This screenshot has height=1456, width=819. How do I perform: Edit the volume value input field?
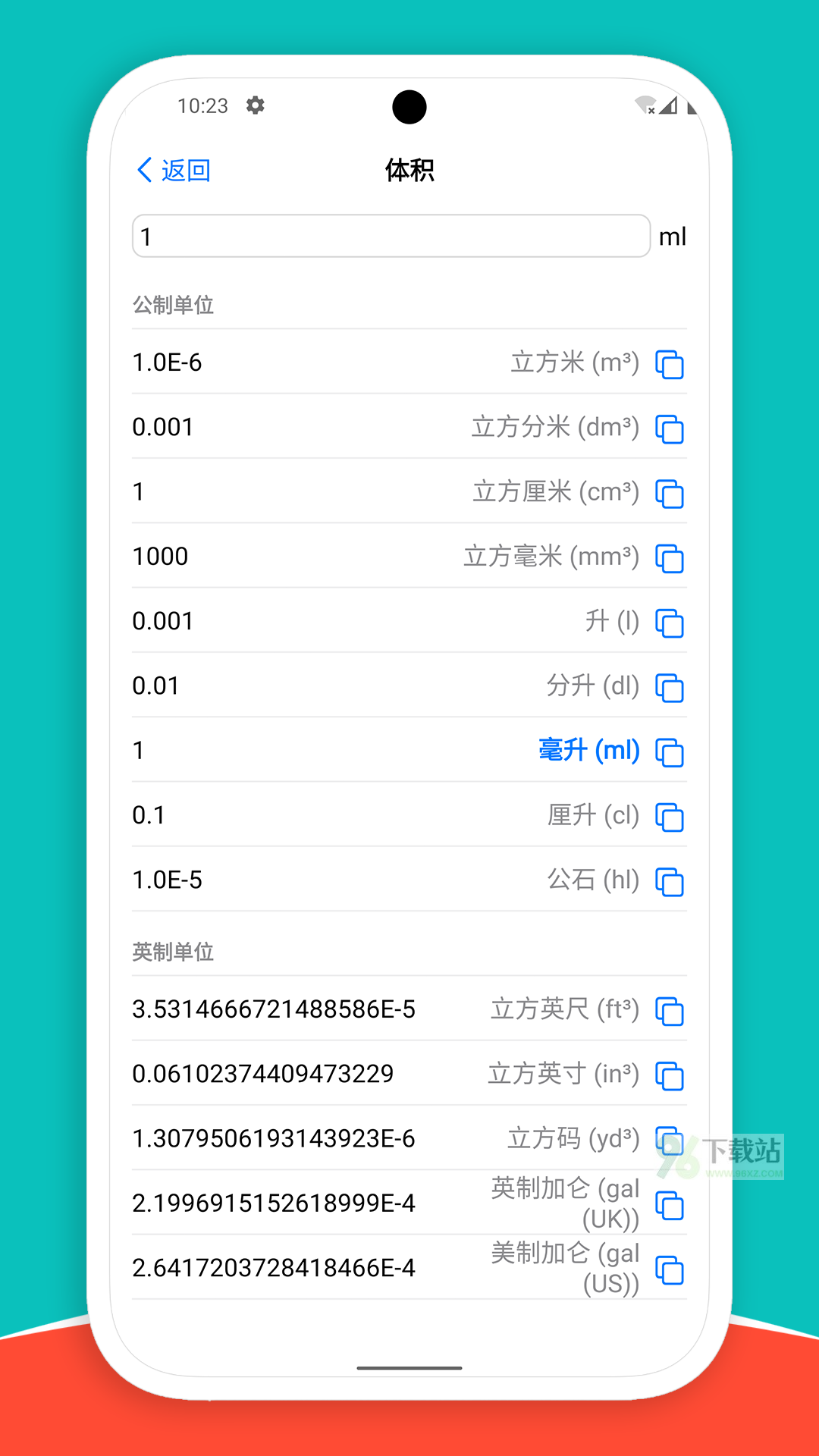tap(391, 236)
